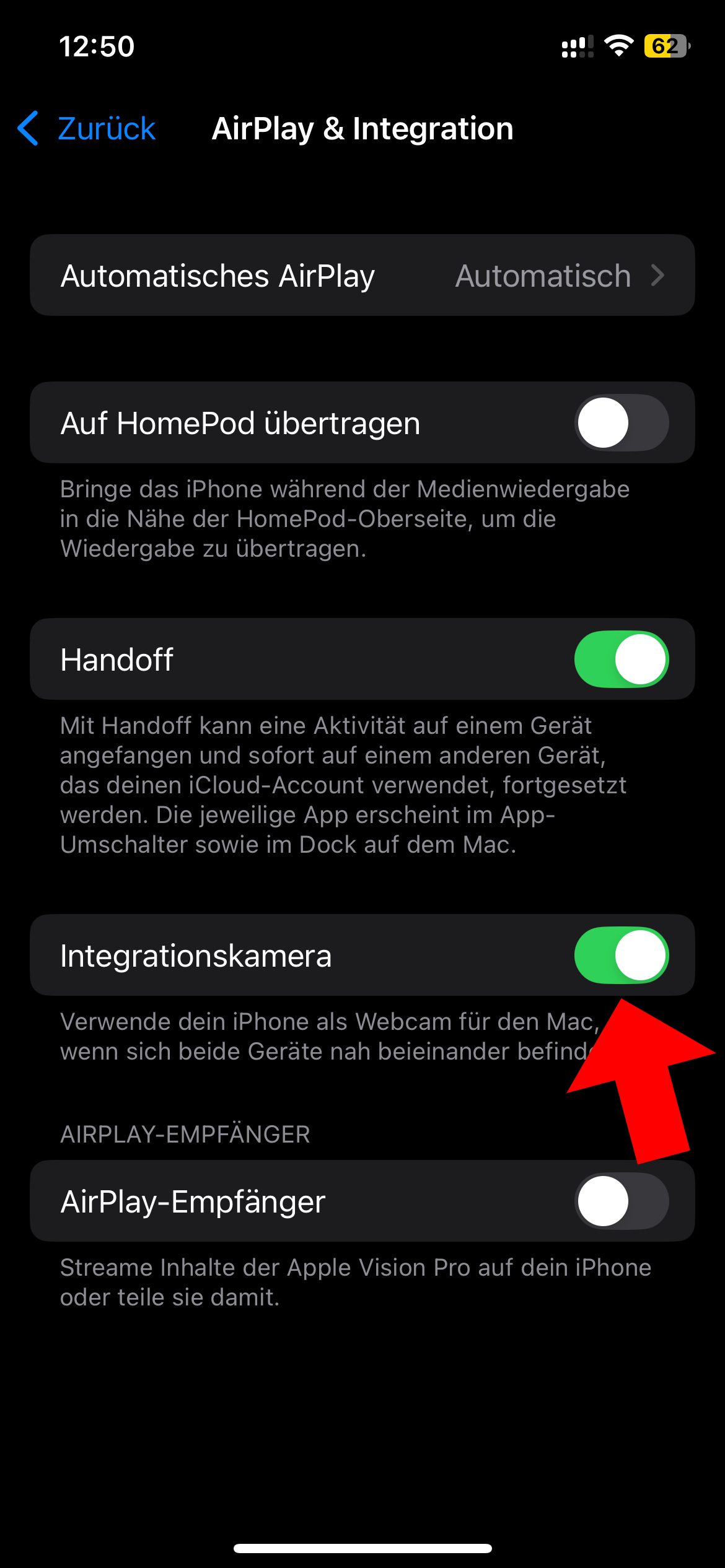
Task: Turn on the AirPlay-Empfänger switch
Action: [x=622, y=1201]
